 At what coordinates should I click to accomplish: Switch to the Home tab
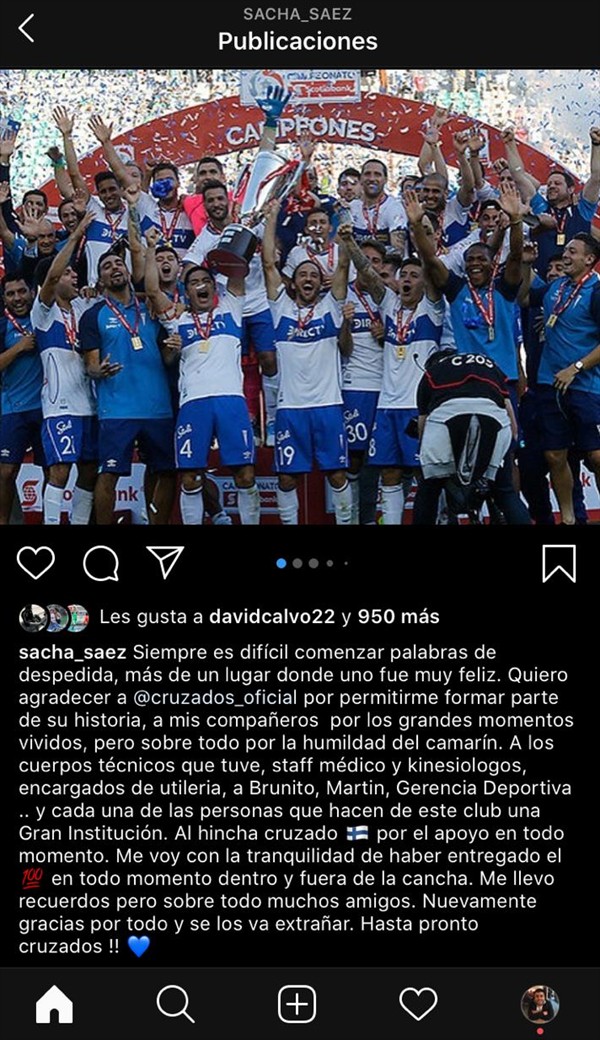click(54, 1004)
